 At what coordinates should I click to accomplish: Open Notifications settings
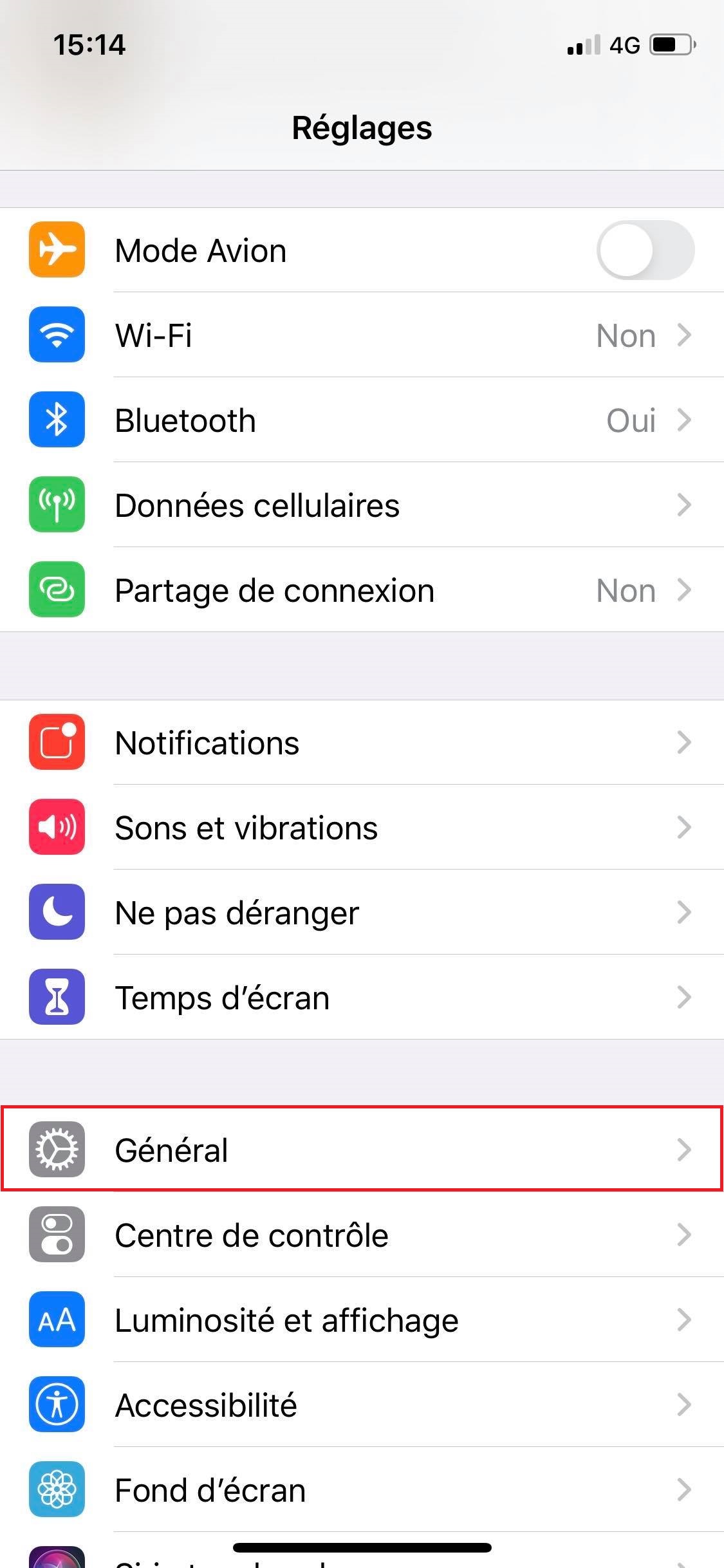[x=362, y=742]
